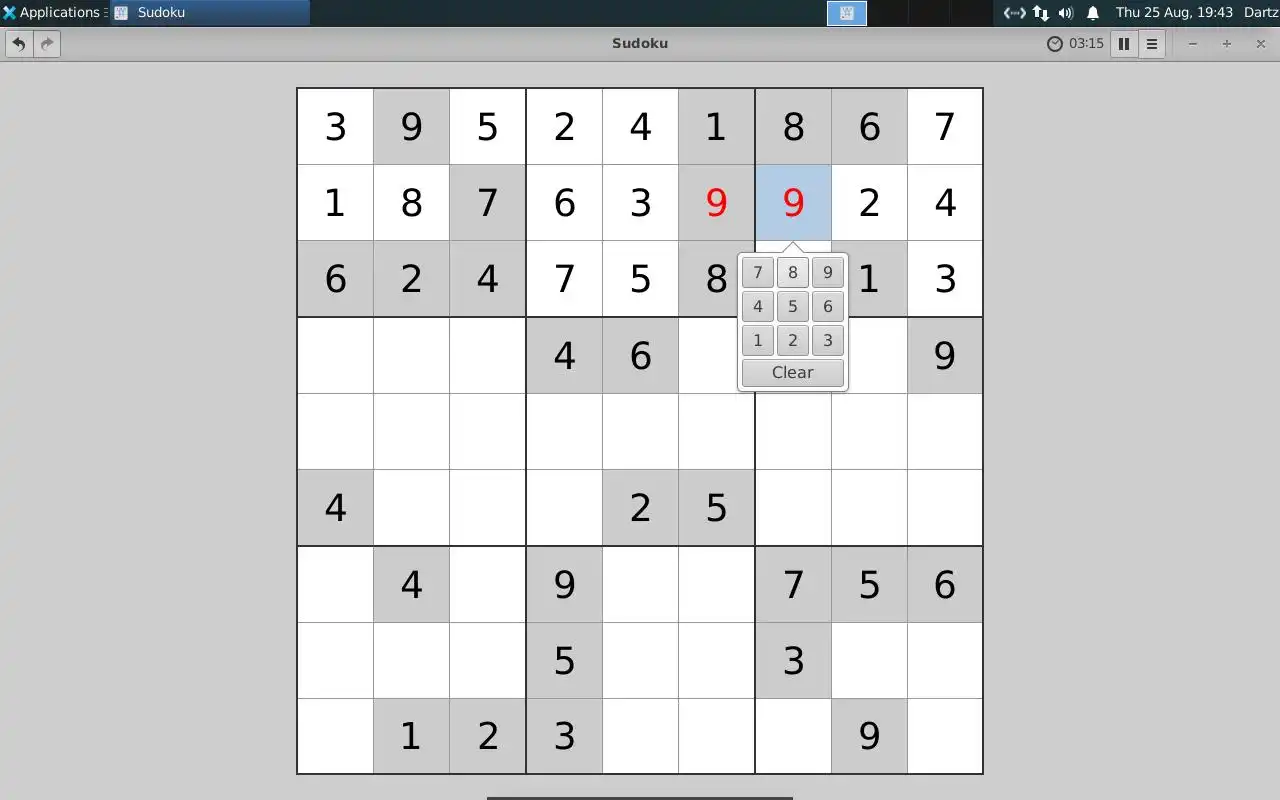This screenshot has width=1280, height=800.
Task: Close the Sudoku window
Action: click(x=1260, y=44)
